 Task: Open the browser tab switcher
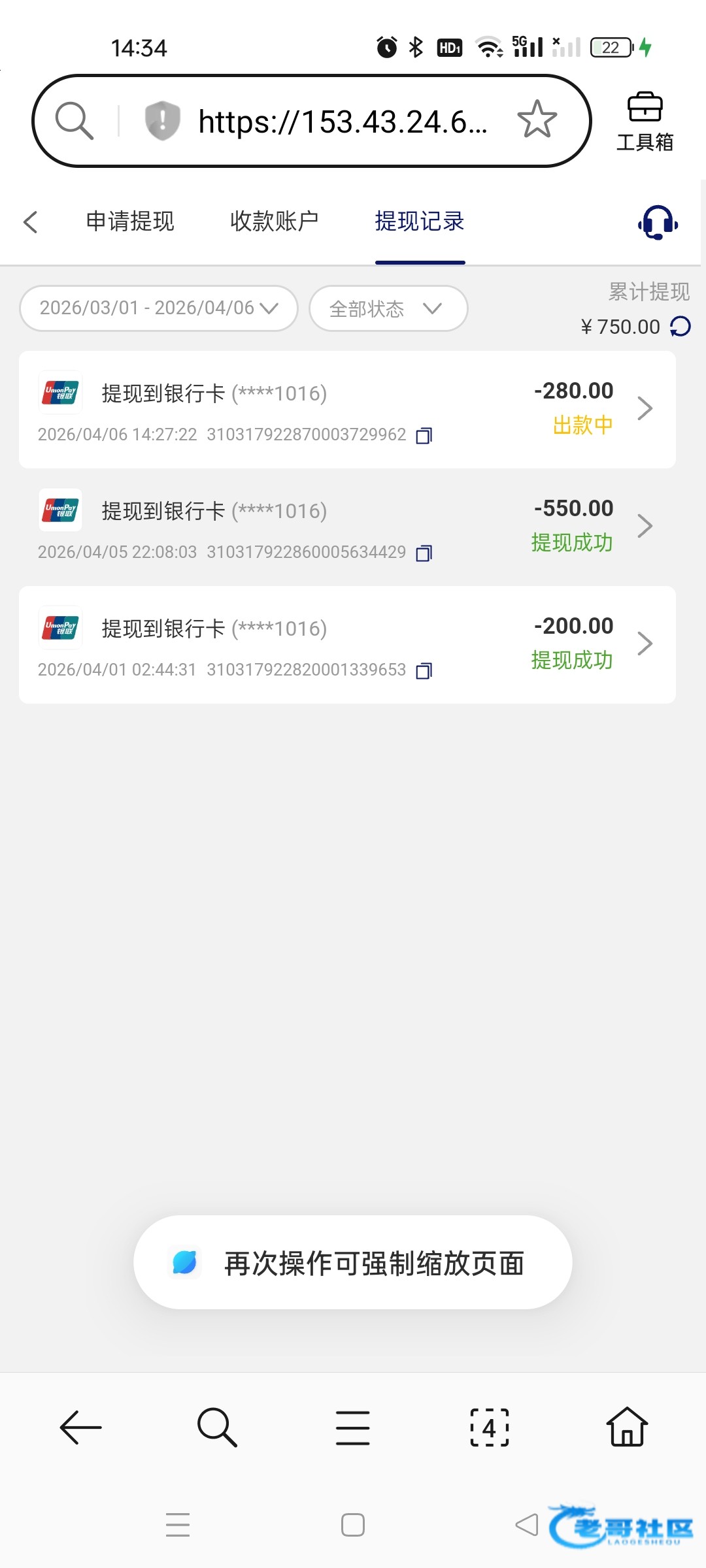[489, 1428]
